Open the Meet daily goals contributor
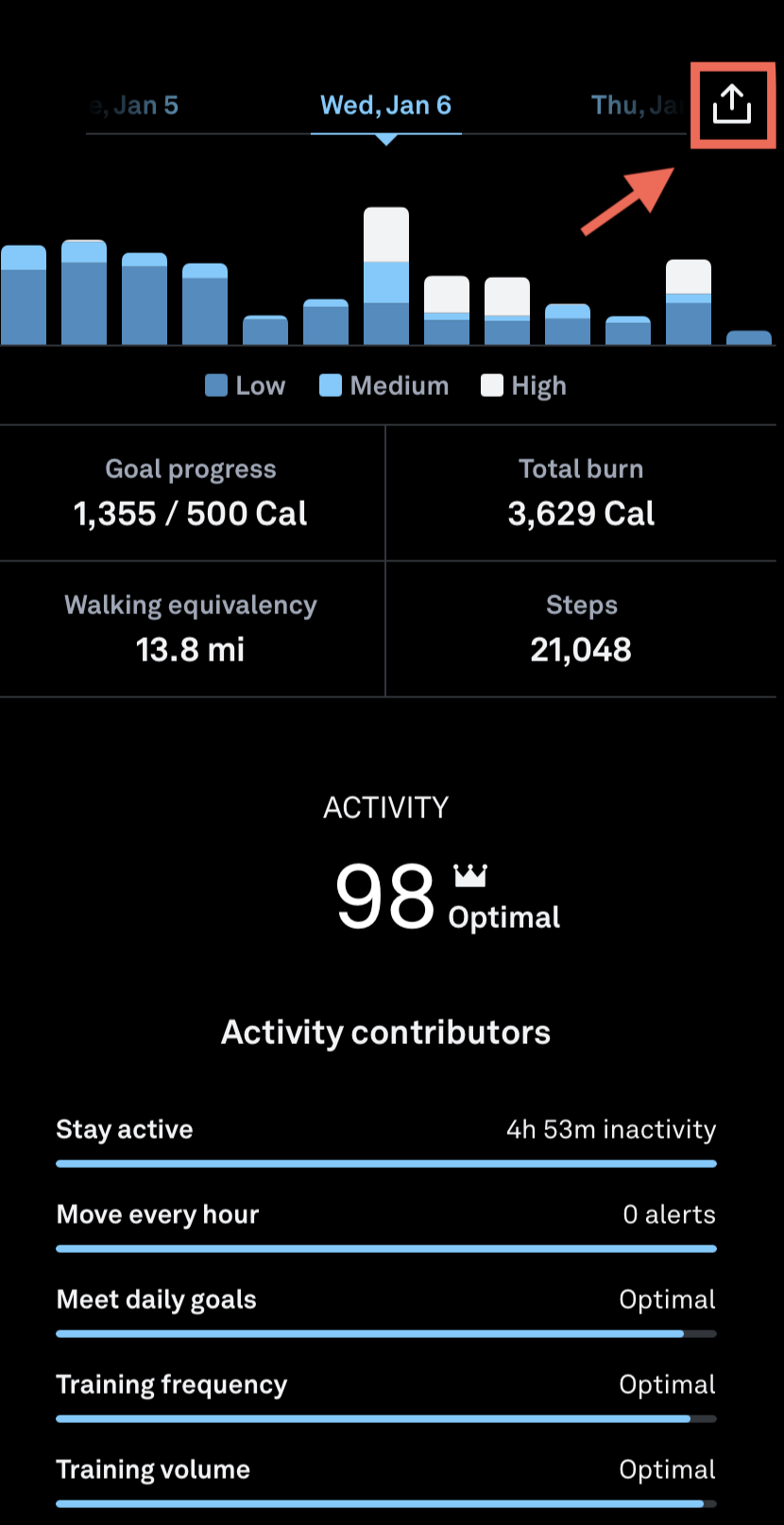784x1525 pixels. [x=386, y=1311]
